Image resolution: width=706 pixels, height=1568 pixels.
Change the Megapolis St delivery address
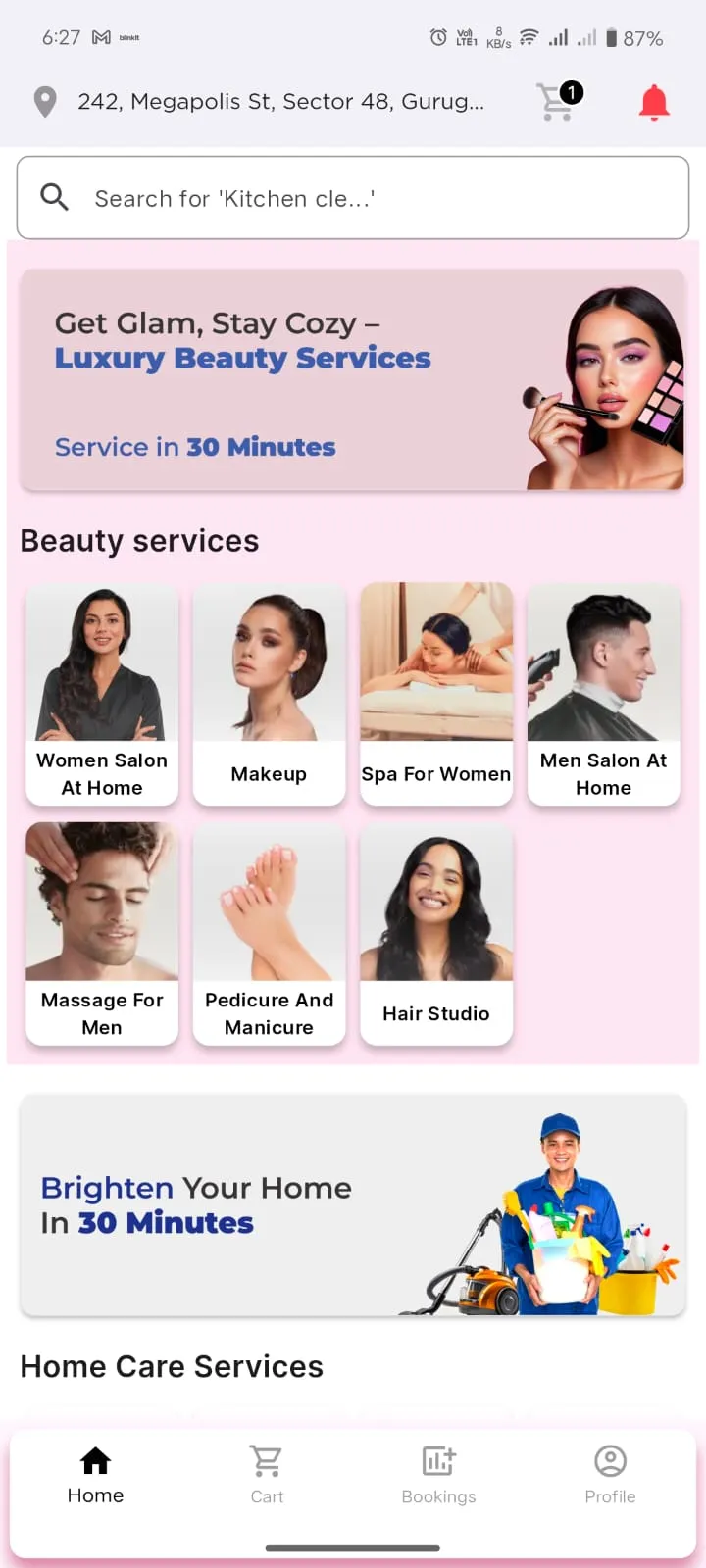coord(279,102)
